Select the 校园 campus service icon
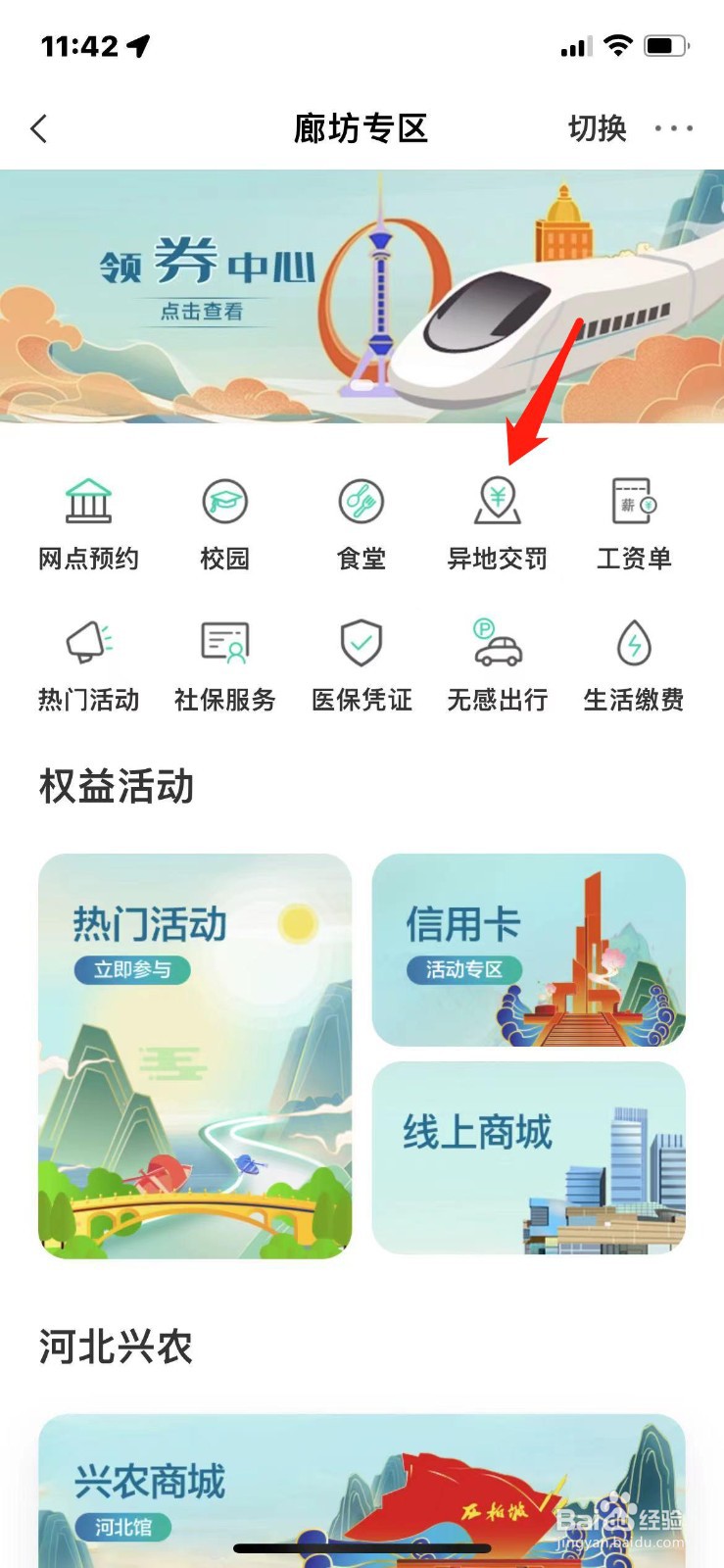 (224, 519)
